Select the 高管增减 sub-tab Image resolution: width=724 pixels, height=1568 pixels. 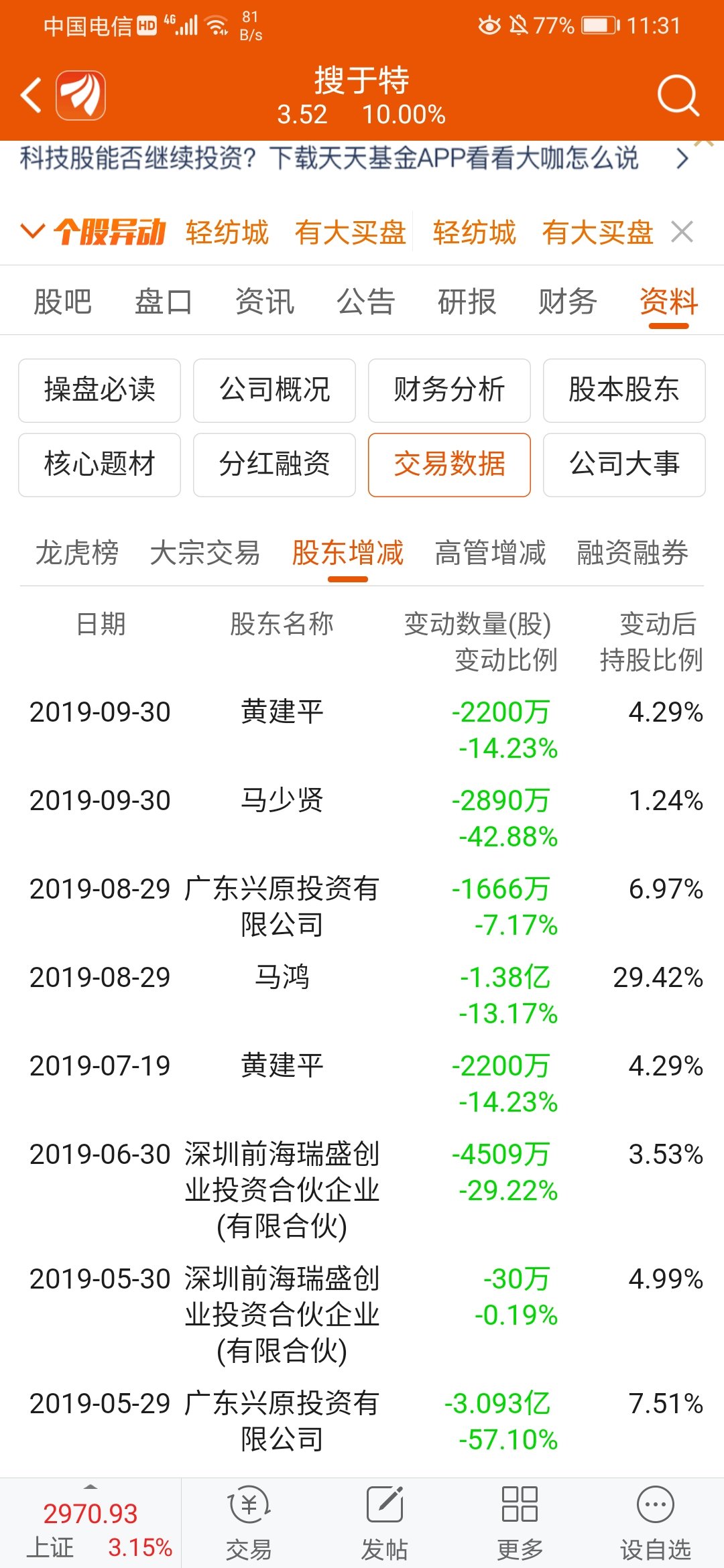(x=490, y=553)
